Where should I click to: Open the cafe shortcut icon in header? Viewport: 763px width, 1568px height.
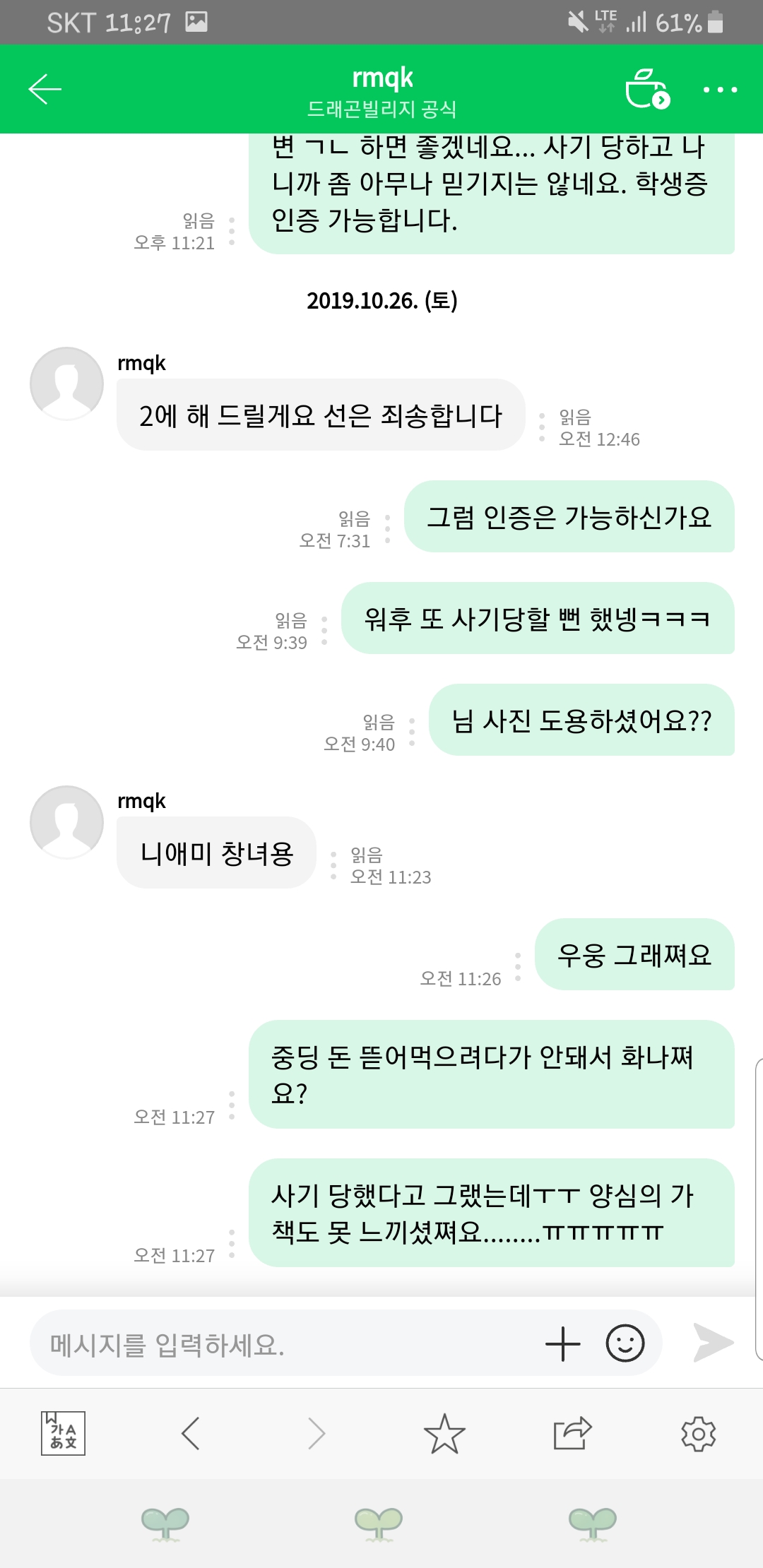coord(646,90)
